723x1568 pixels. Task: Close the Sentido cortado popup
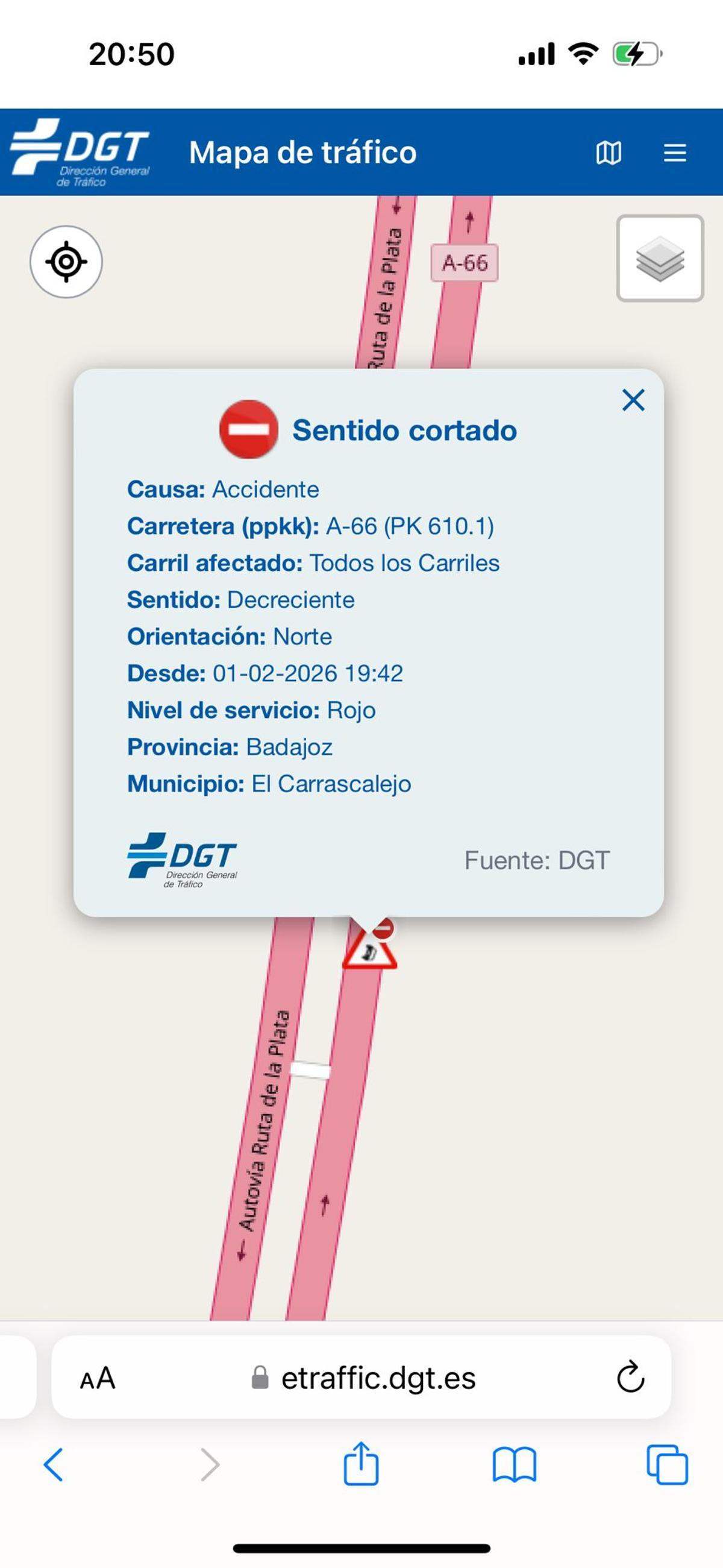click(633, 400)
